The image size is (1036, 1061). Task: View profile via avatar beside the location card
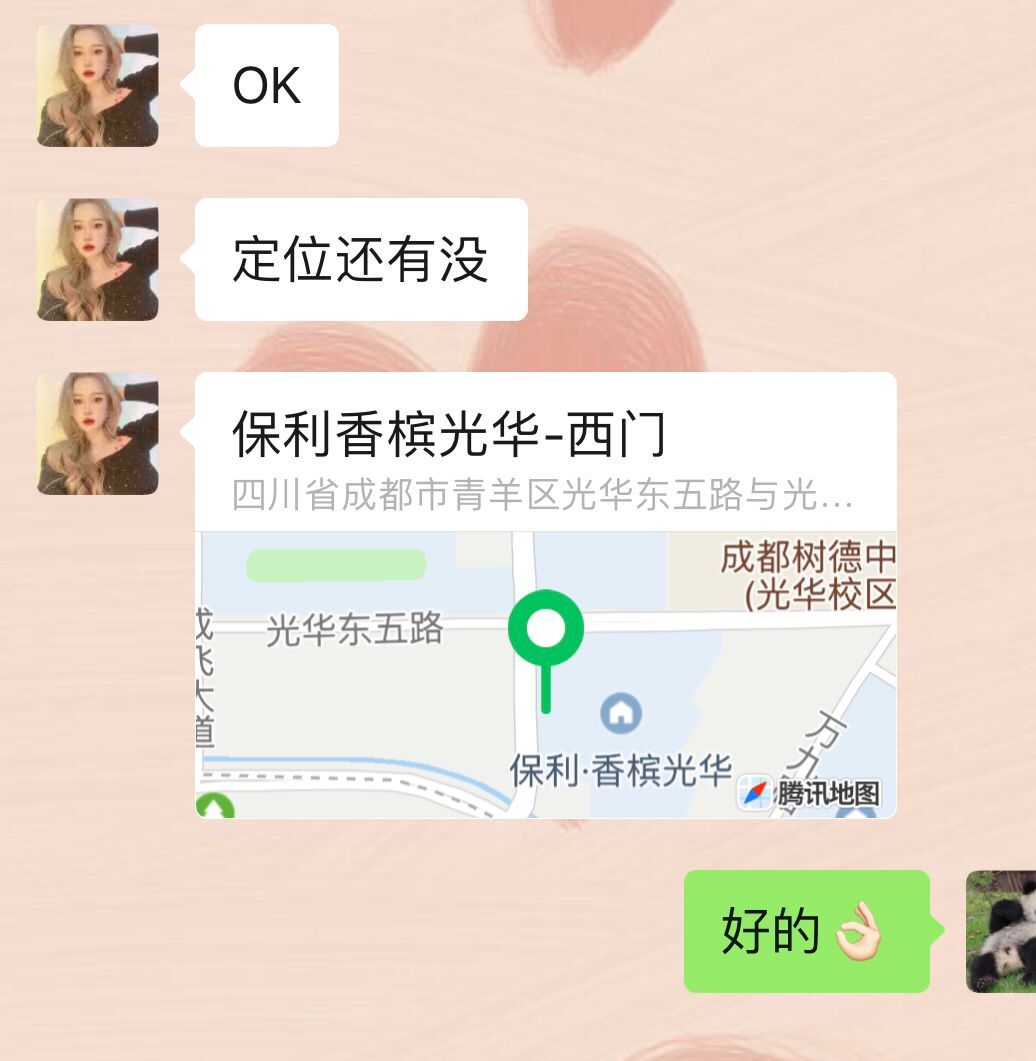click(x=97, y=434)
